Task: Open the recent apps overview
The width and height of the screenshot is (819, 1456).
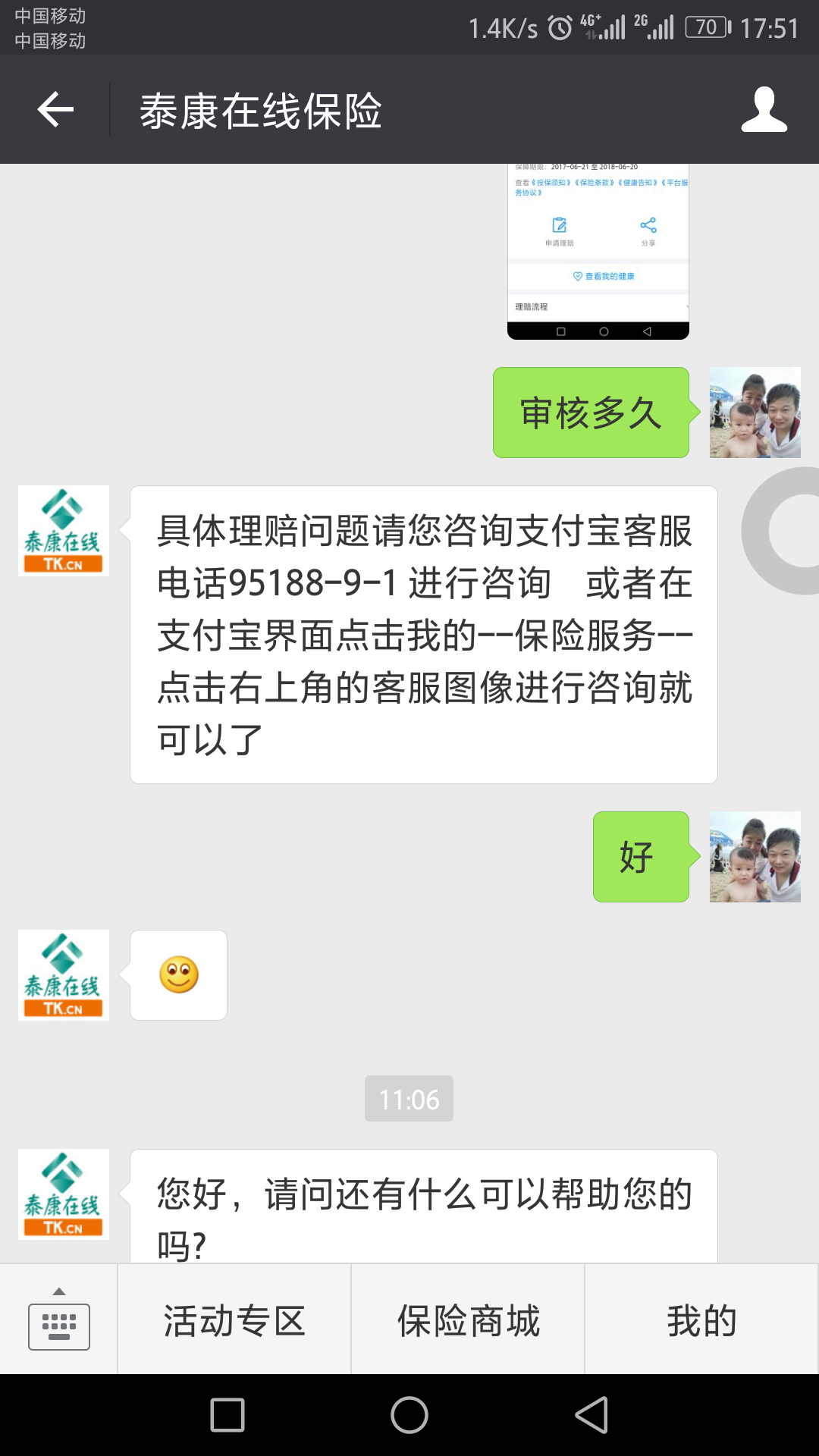Action: click(x=227, y=1415)
